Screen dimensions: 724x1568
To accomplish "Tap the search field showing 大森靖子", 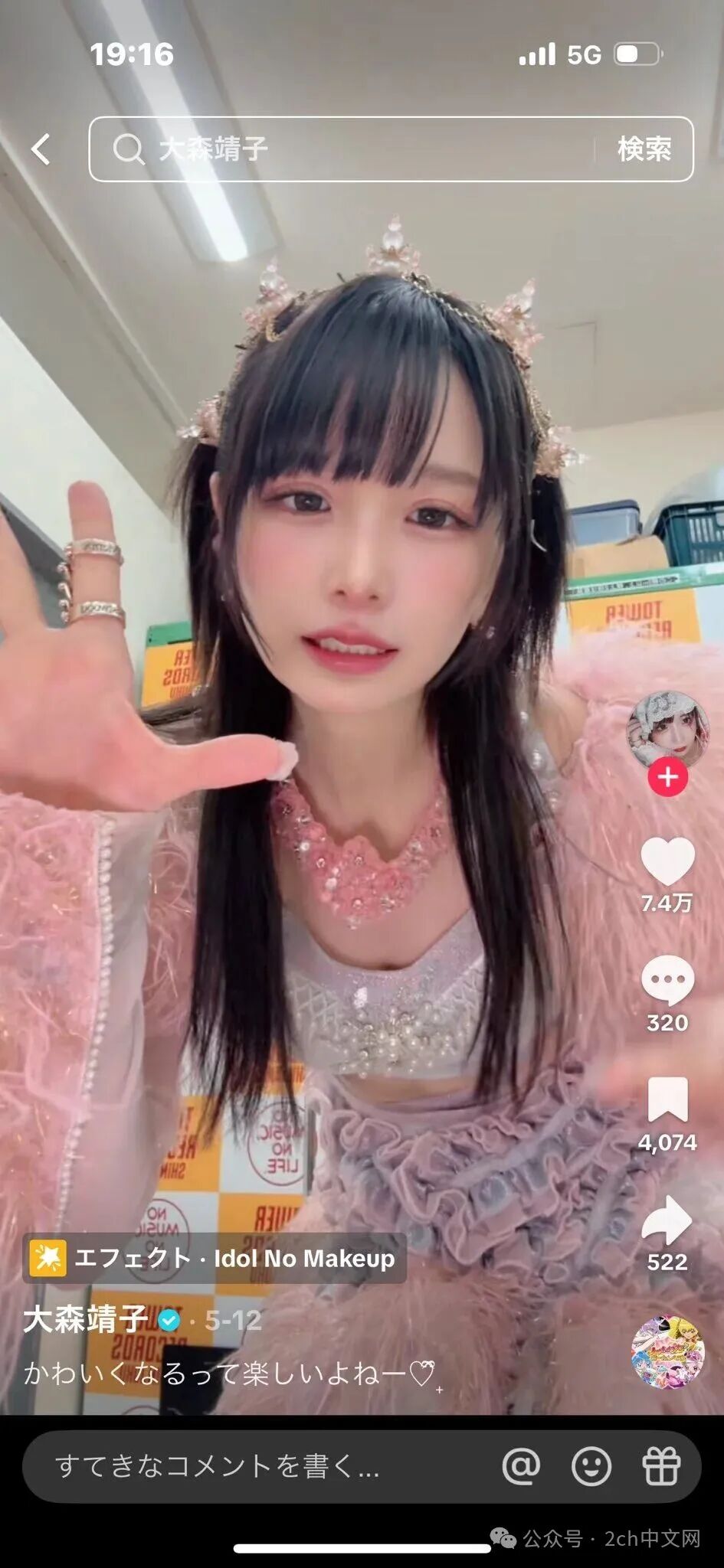I will pos(345,149).
